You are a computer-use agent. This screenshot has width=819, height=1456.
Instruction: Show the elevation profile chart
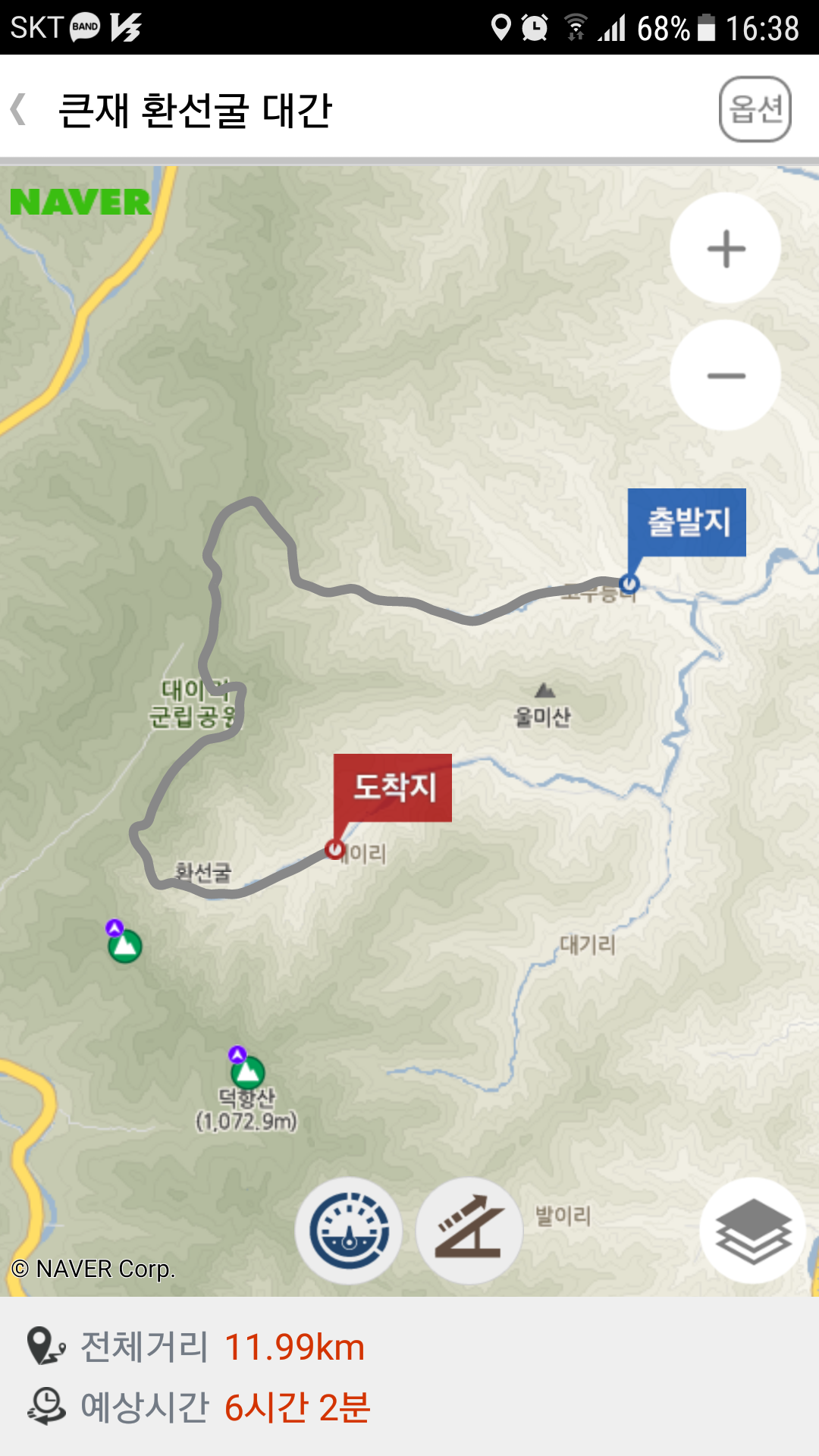coord(469,1230)
